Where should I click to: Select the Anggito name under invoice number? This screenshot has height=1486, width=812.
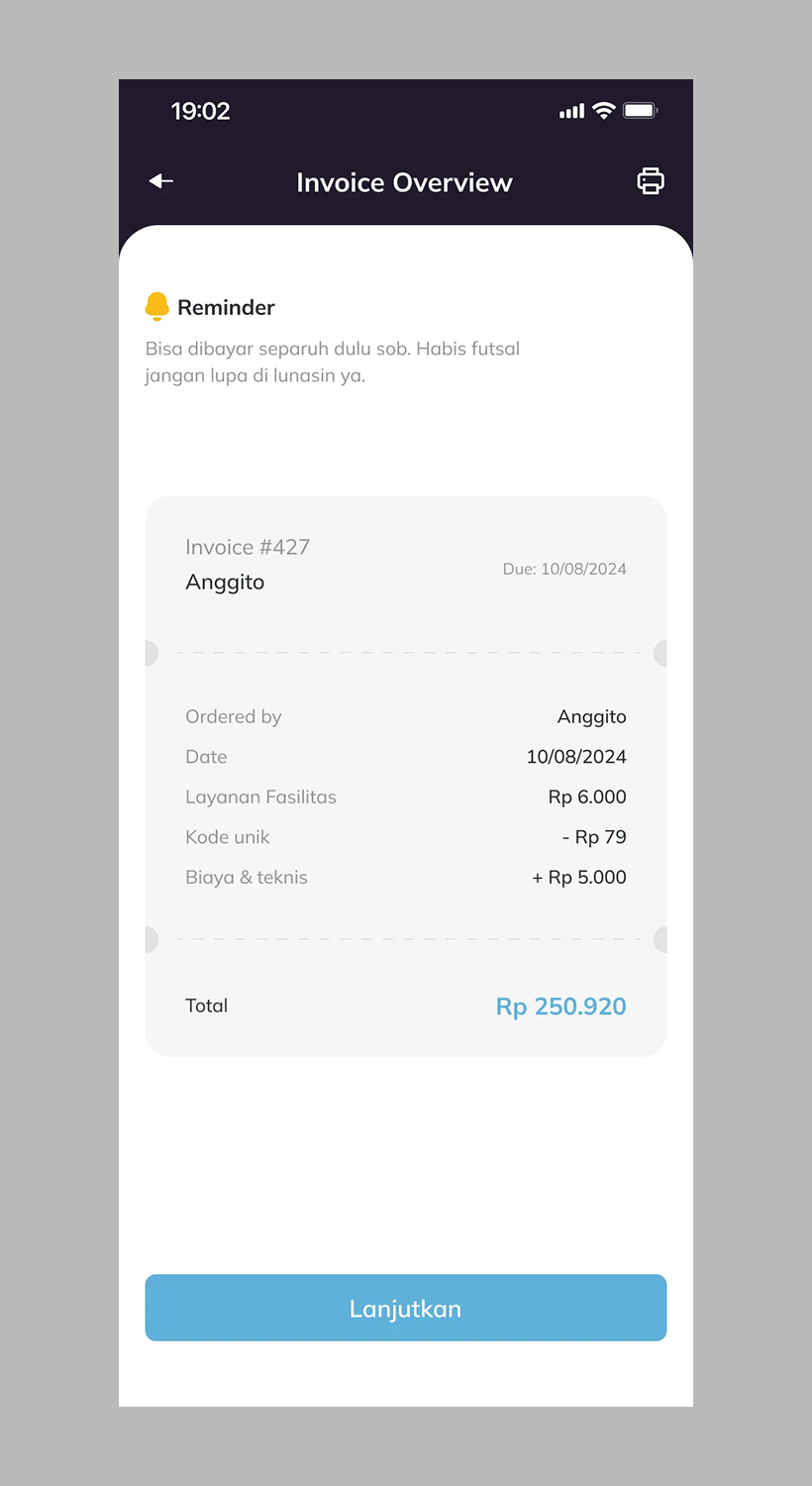[x=225, y=582]
